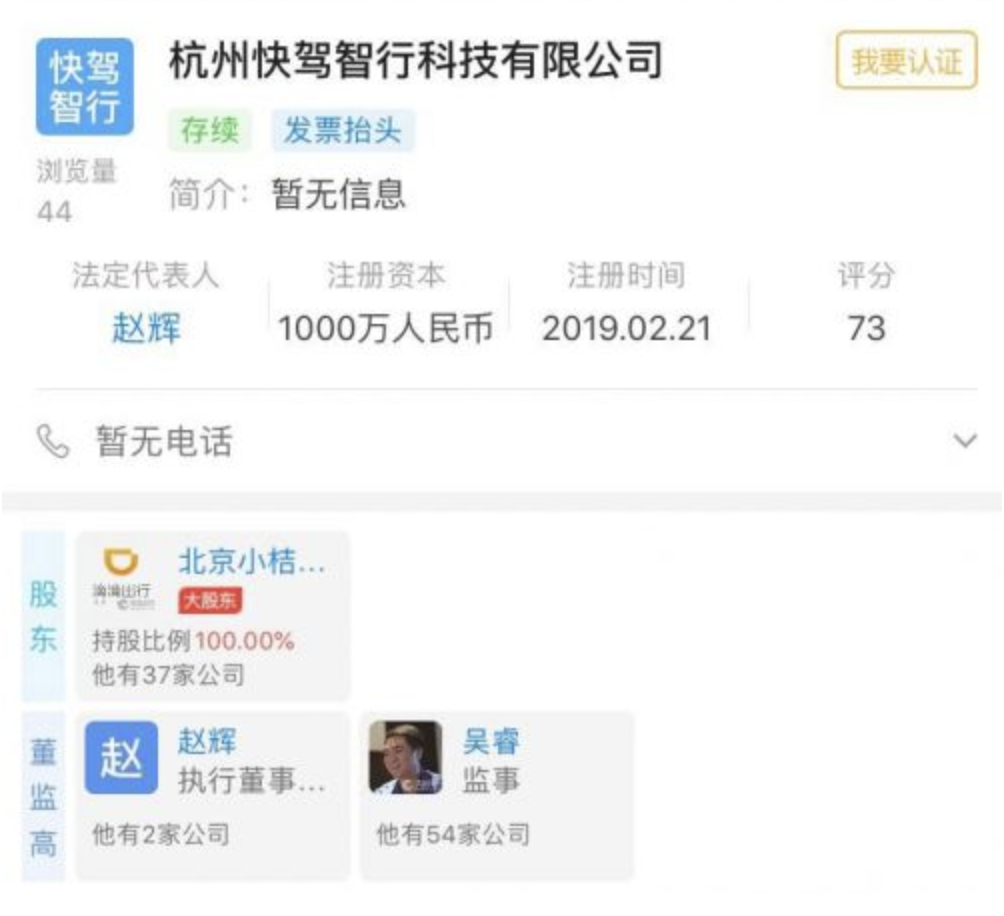Expand the 暂无电话 phone row
Viewport: 1004px width, 916px height.
point(964,441)
